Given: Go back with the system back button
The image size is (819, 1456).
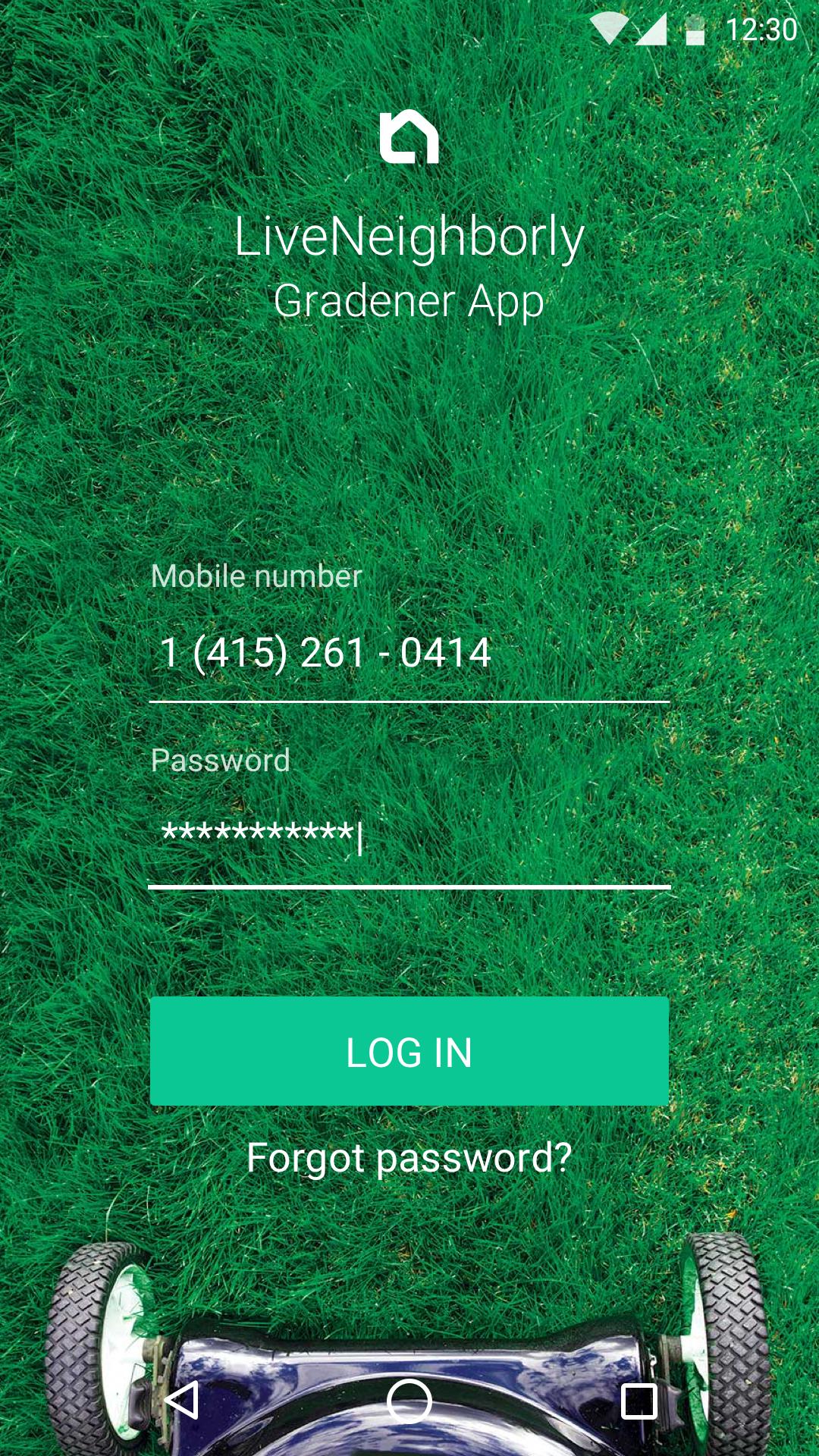Looking at the screenshot, I should click(x=182, y=1400).
